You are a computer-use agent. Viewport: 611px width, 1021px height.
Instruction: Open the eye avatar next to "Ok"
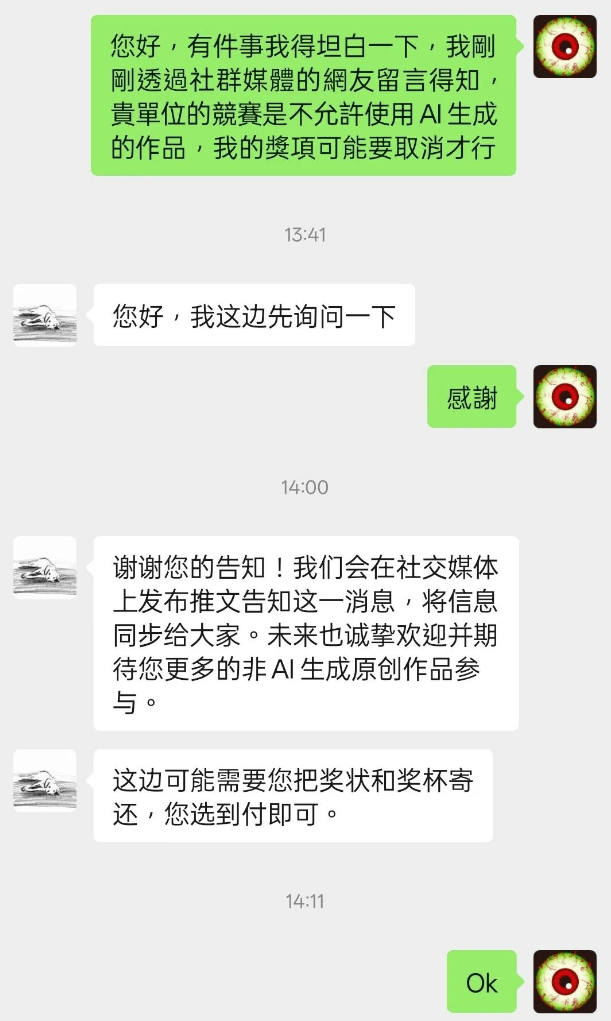(565, 982)
